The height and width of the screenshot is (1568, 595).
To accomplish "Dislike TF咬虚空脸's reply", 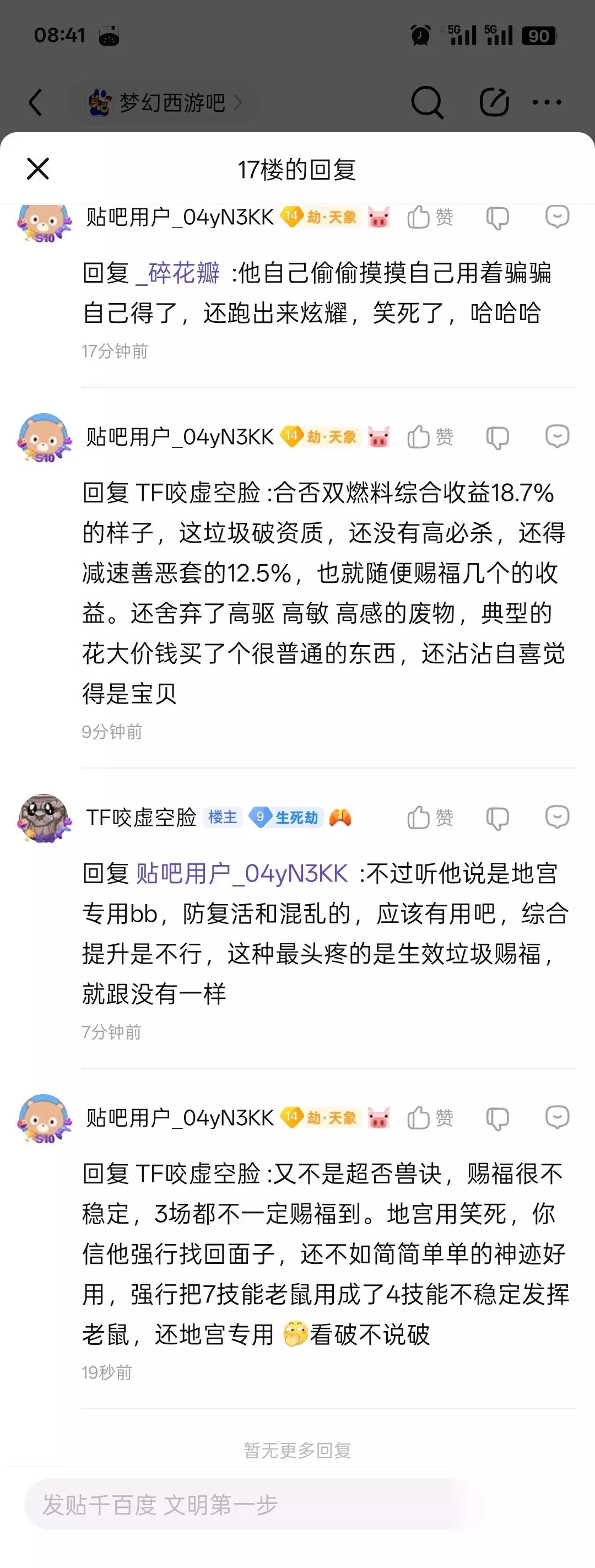I will coord(497,818).
